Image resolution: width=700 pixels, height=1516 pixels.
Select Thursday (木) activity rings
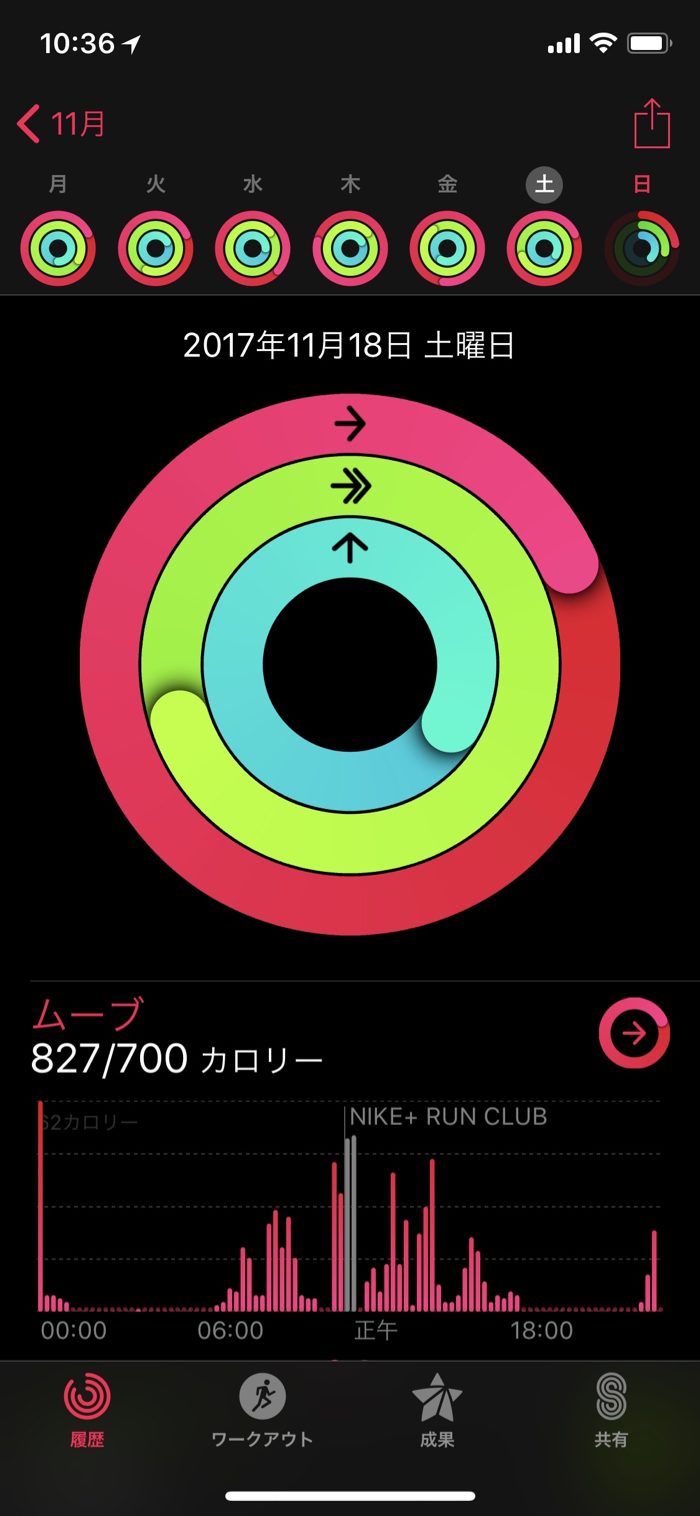click(x=350, y=248)
